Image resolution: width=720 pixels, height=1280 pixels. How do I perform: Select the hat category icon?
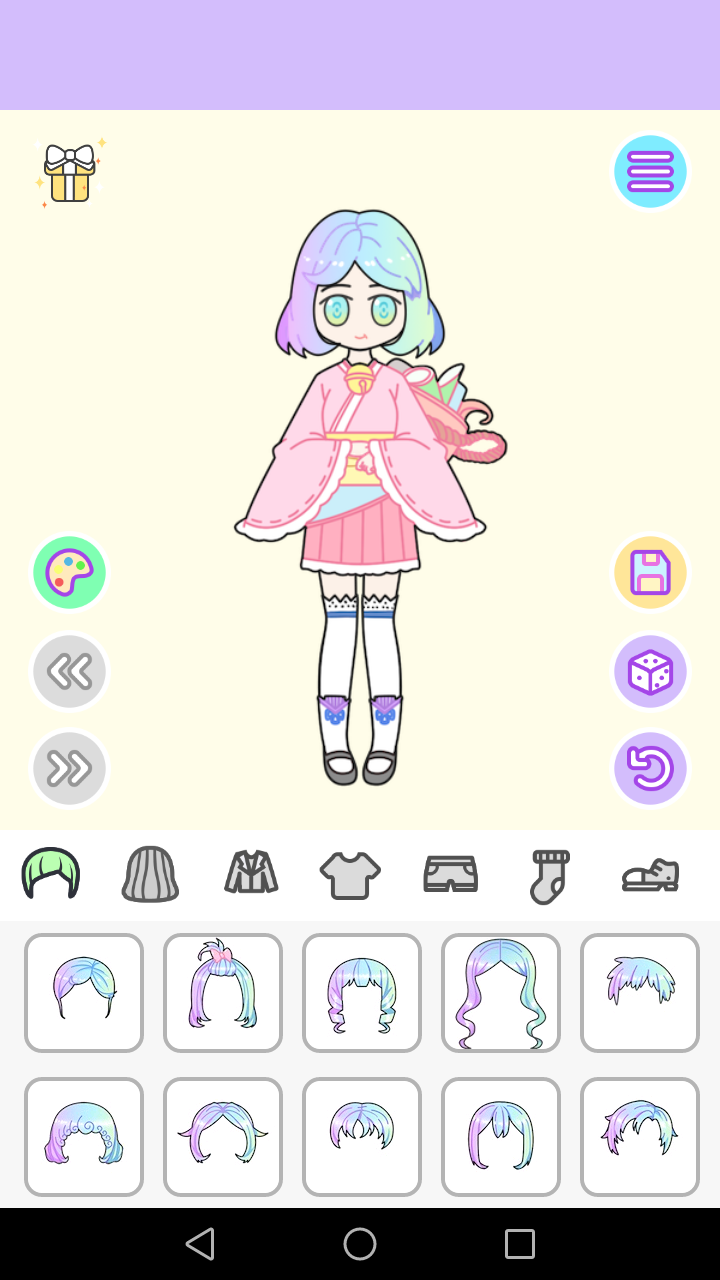150,873
